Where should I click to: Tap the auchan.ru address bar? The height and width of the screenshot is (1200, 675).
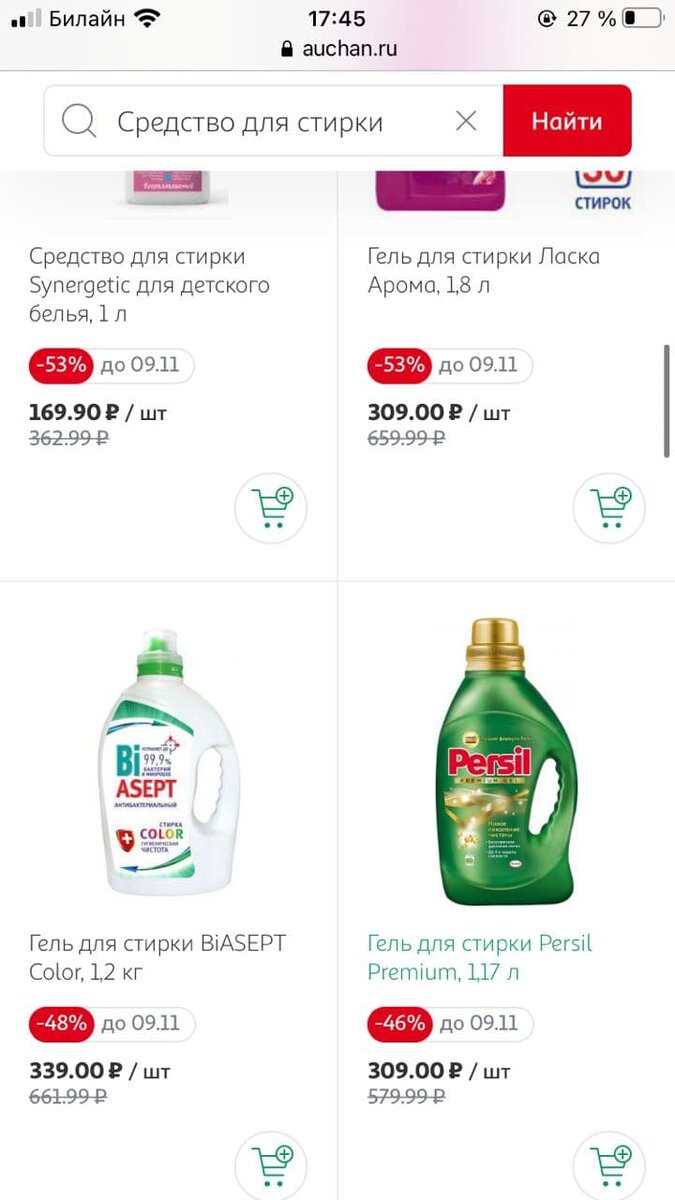click(337, 48)
